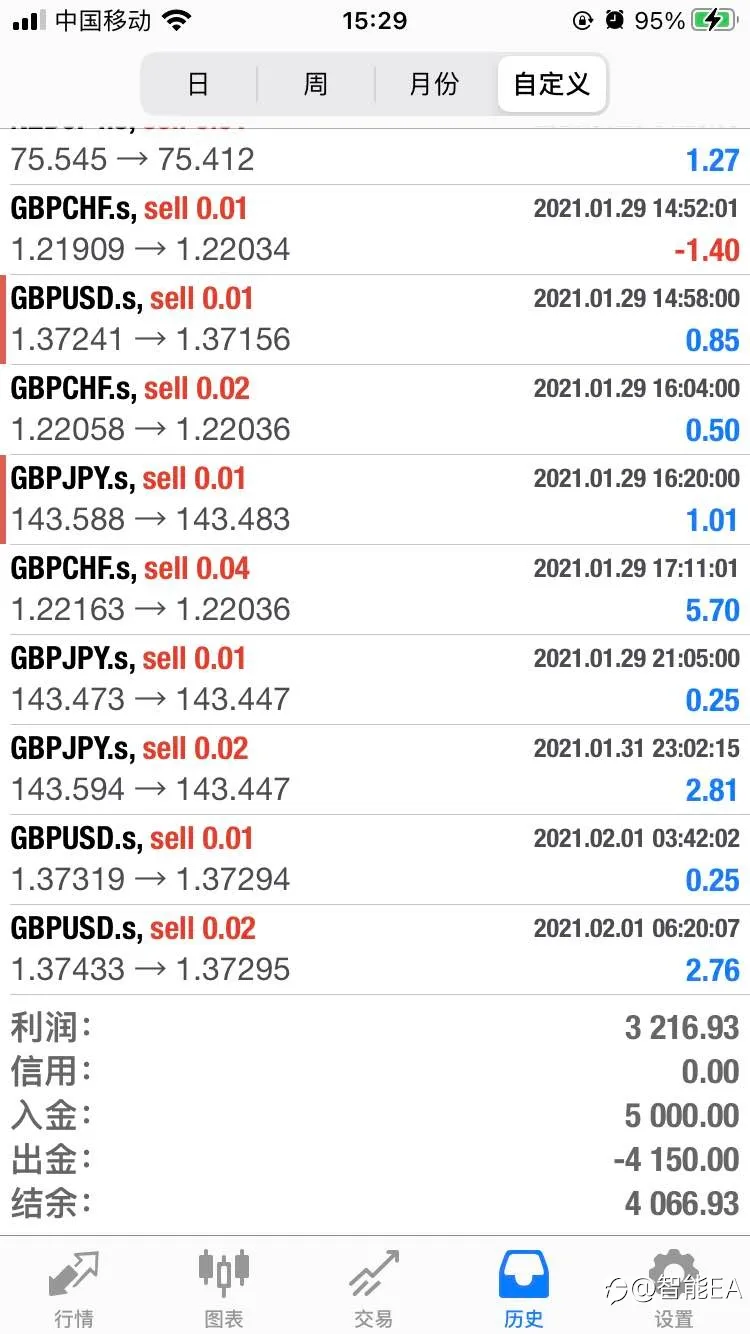
Task: Open GBPJPY.s trade from 16:20:00
Action: tap(375, 500)
